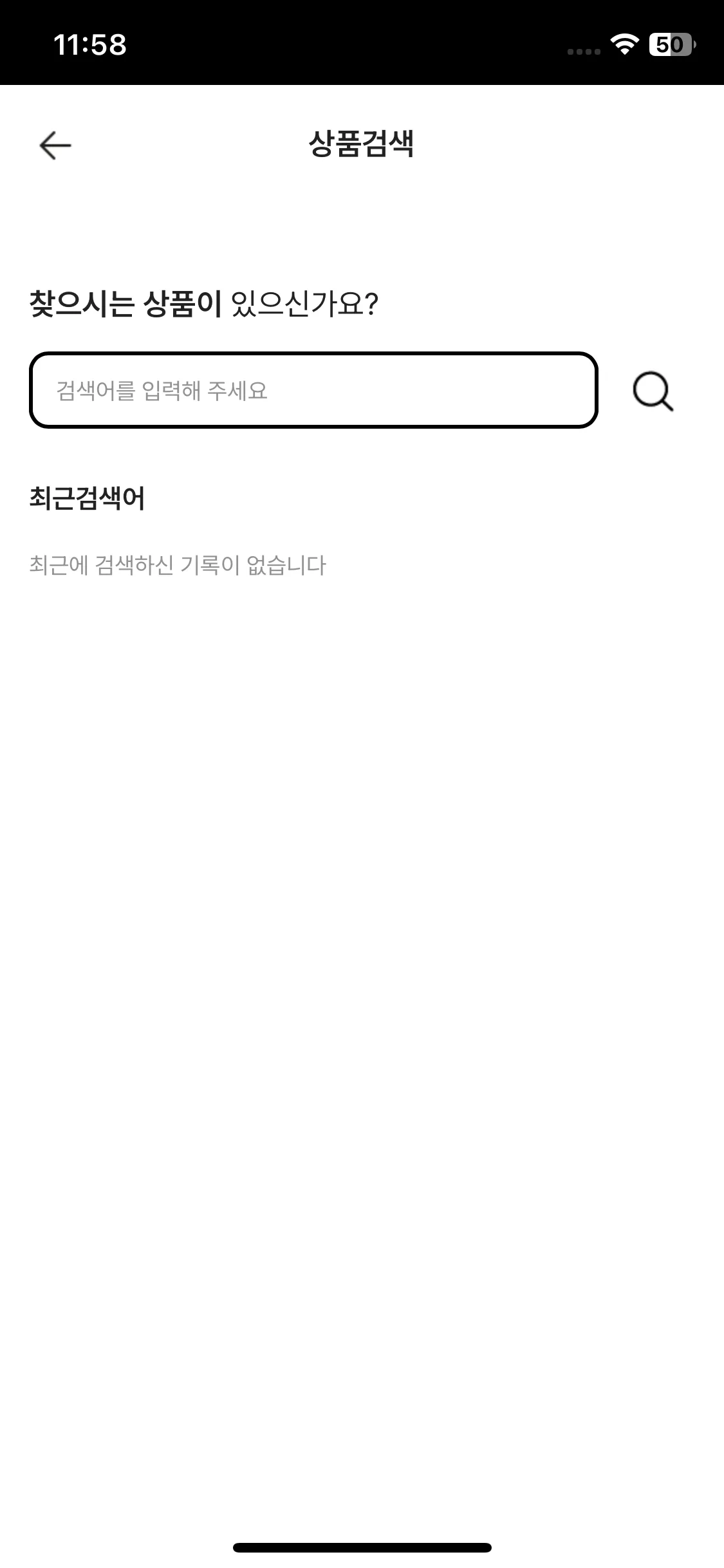The image size is (724, 1568).
Task: Focus the 검색어를 입력해 주세요 search field
Action: point(313,390)
